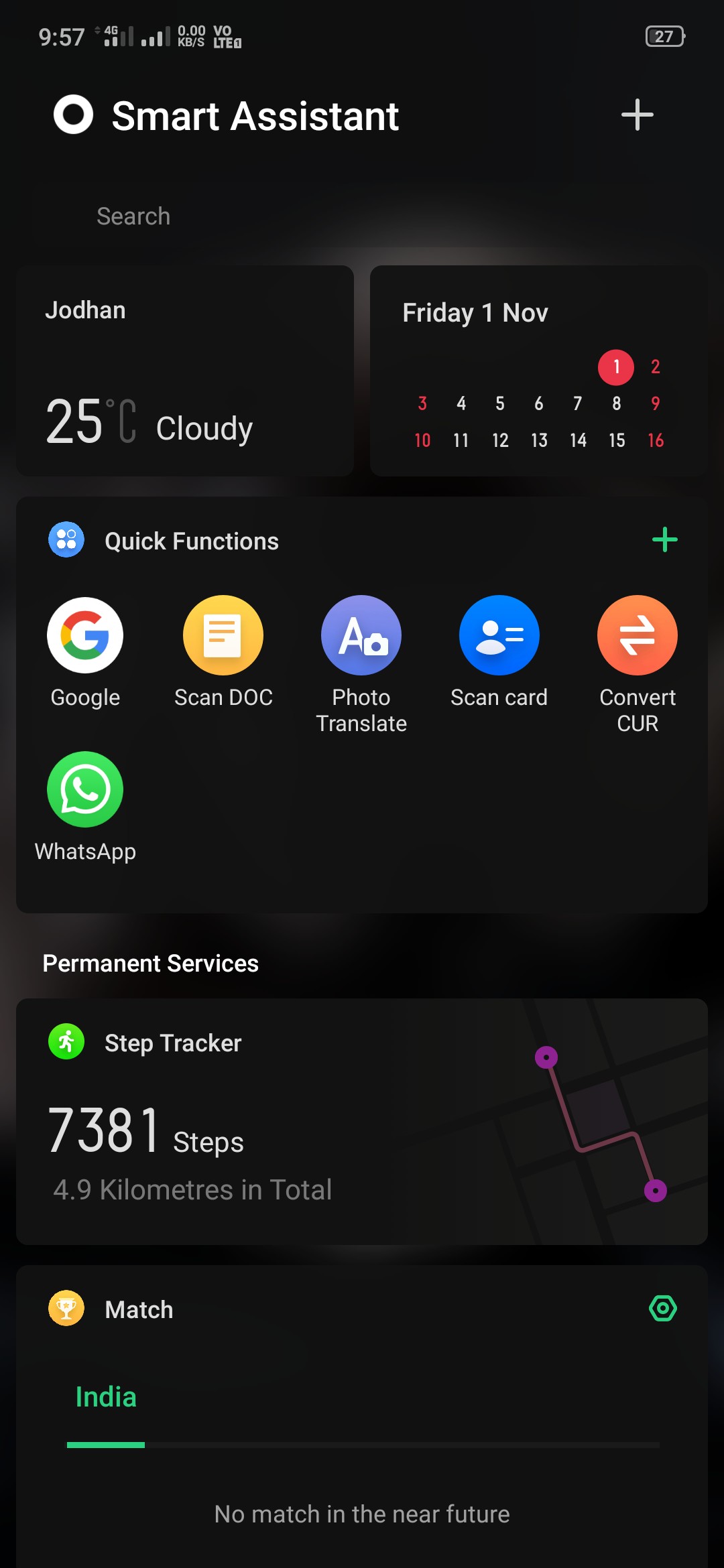Image resolution: width=724 pixels, height=1568 pixels.
Task: Open the Step Tracker running icon
Action: tap(65, 1041)
